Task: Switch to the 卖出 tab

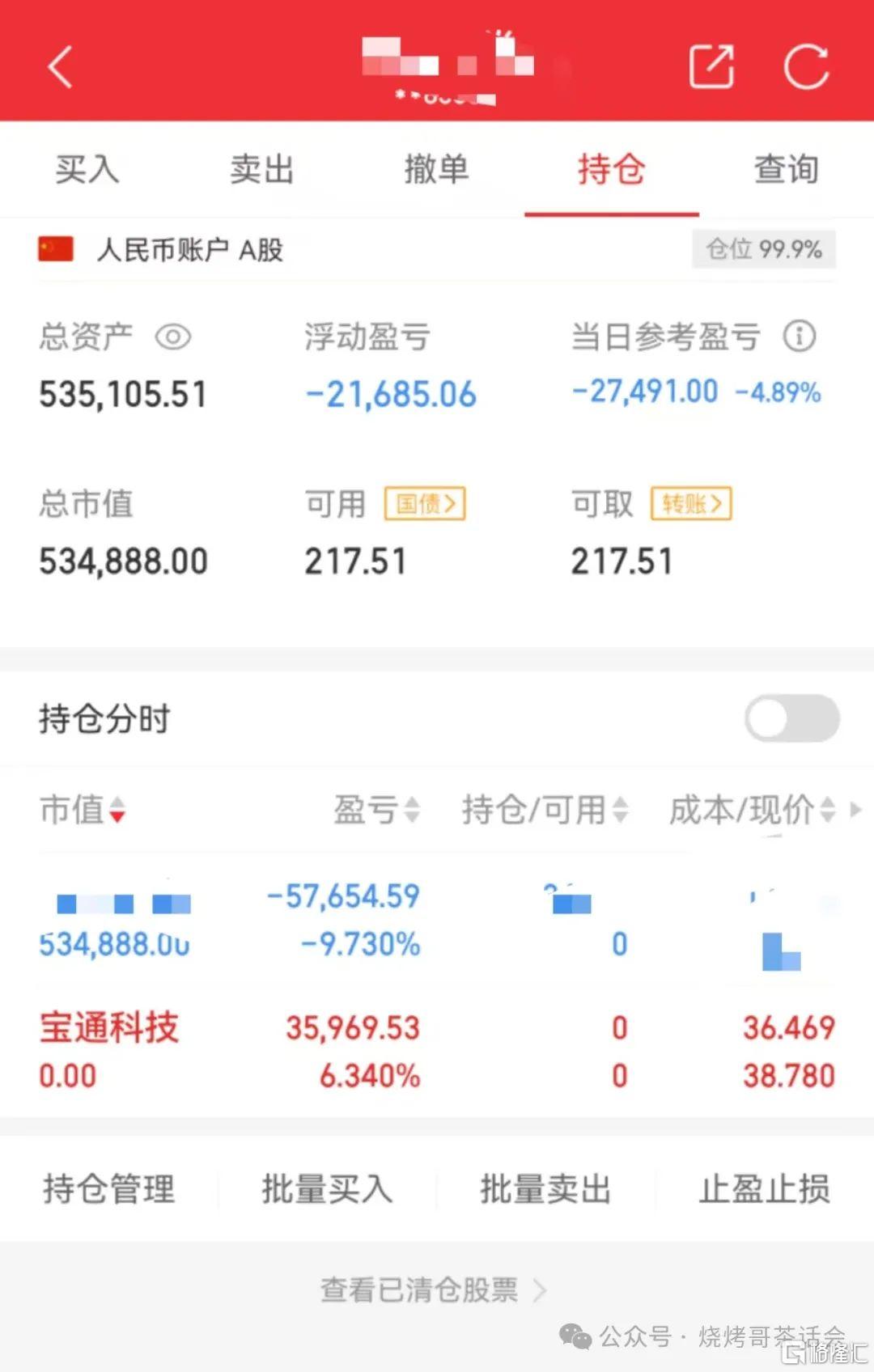Action: 261,170
